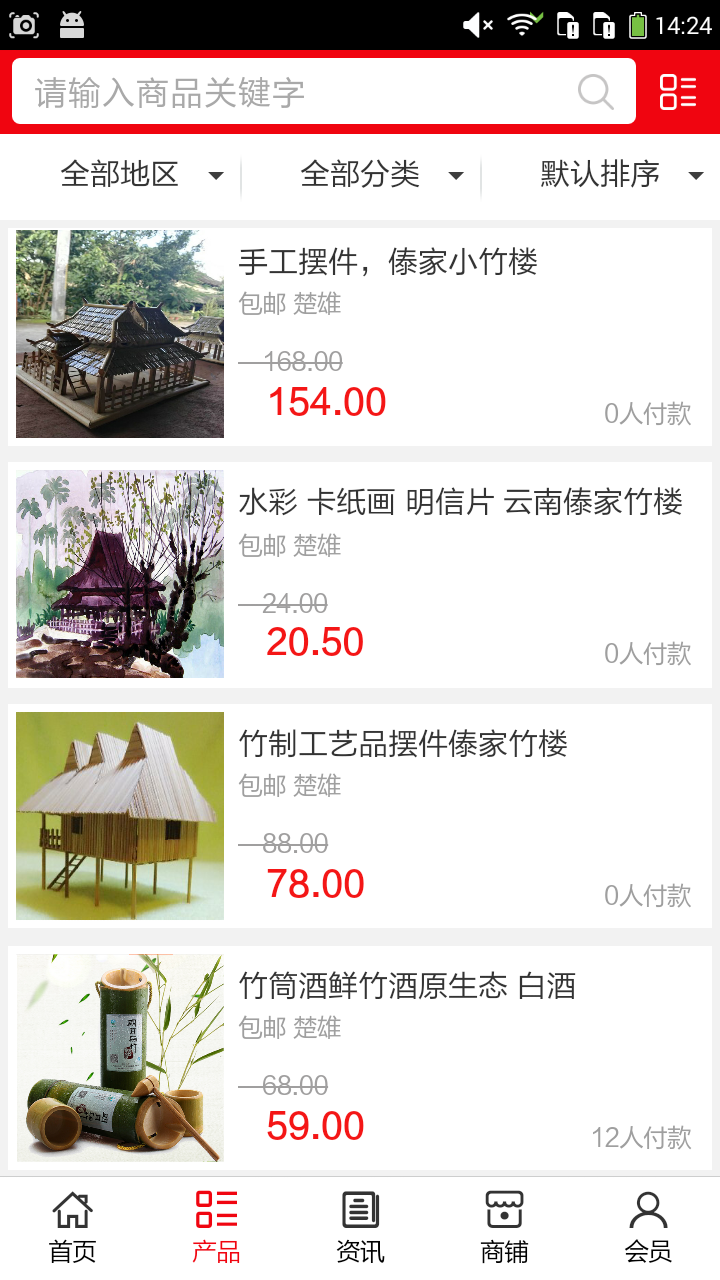Open the 水彩 卡纸画 明信片 product
The width and height of the screenshot is (720, 1280).
460,502
